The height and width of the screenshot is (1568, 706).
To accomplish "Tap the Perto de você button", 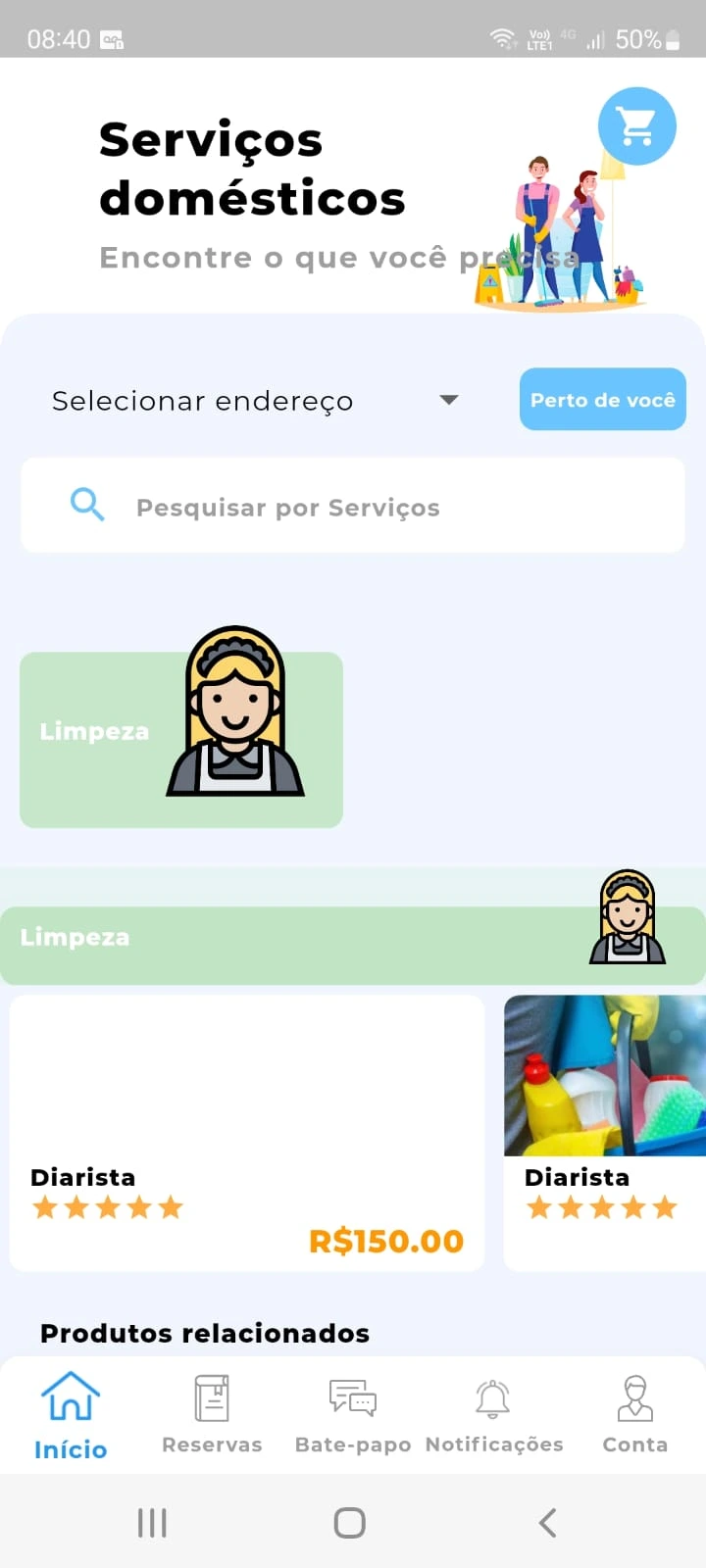I will click(602, 400).
